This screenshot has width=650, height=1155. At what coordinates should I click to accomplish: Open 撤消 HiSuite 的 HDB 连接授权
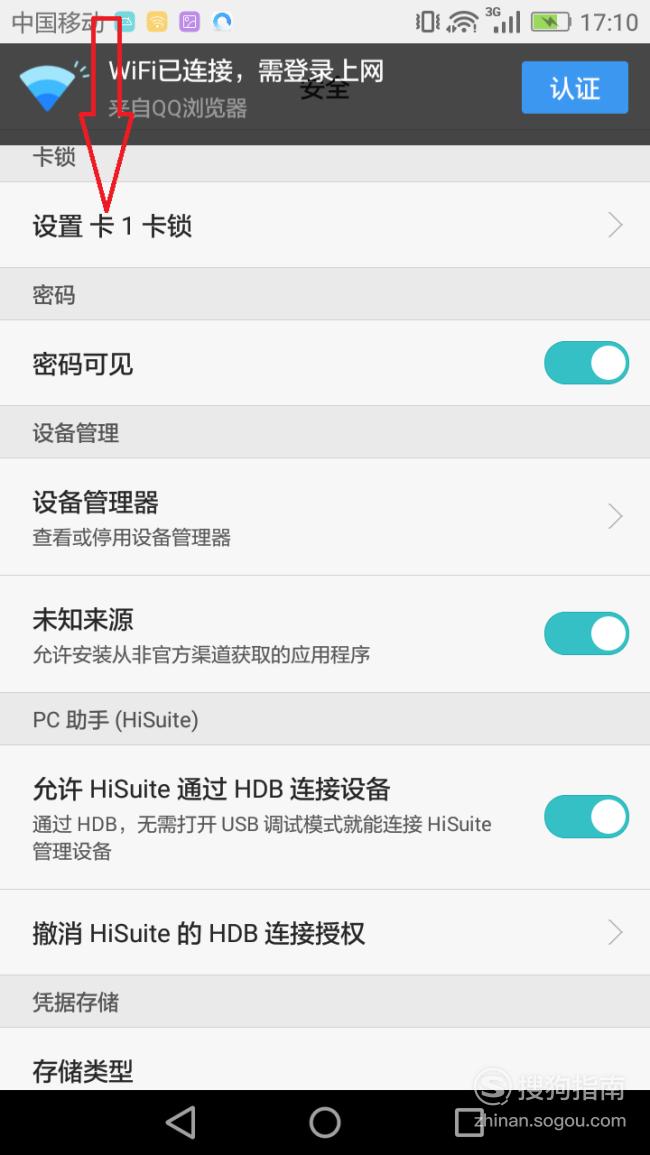325,933
